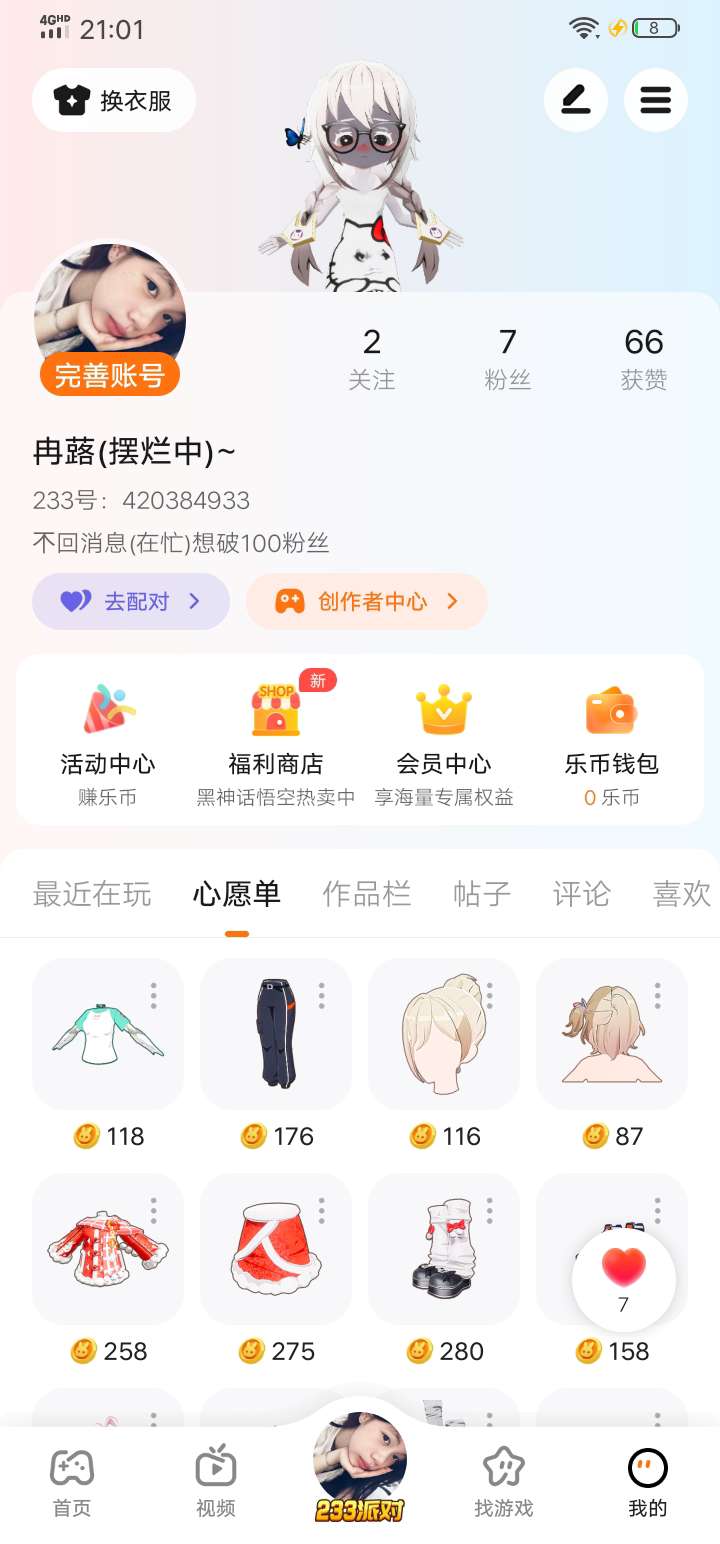
Task: Check the 乐币钱包 wallet
Action: 611,740
